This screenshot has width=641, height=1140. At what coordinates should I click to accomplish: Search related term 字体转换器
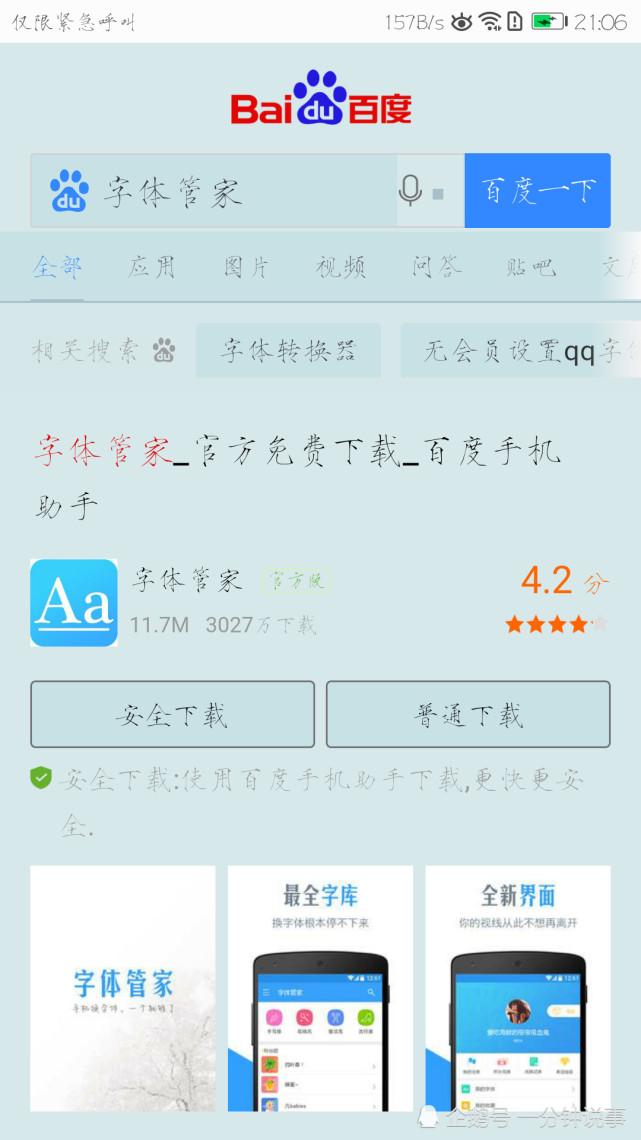pyautogui.click(x=288, y=350)
